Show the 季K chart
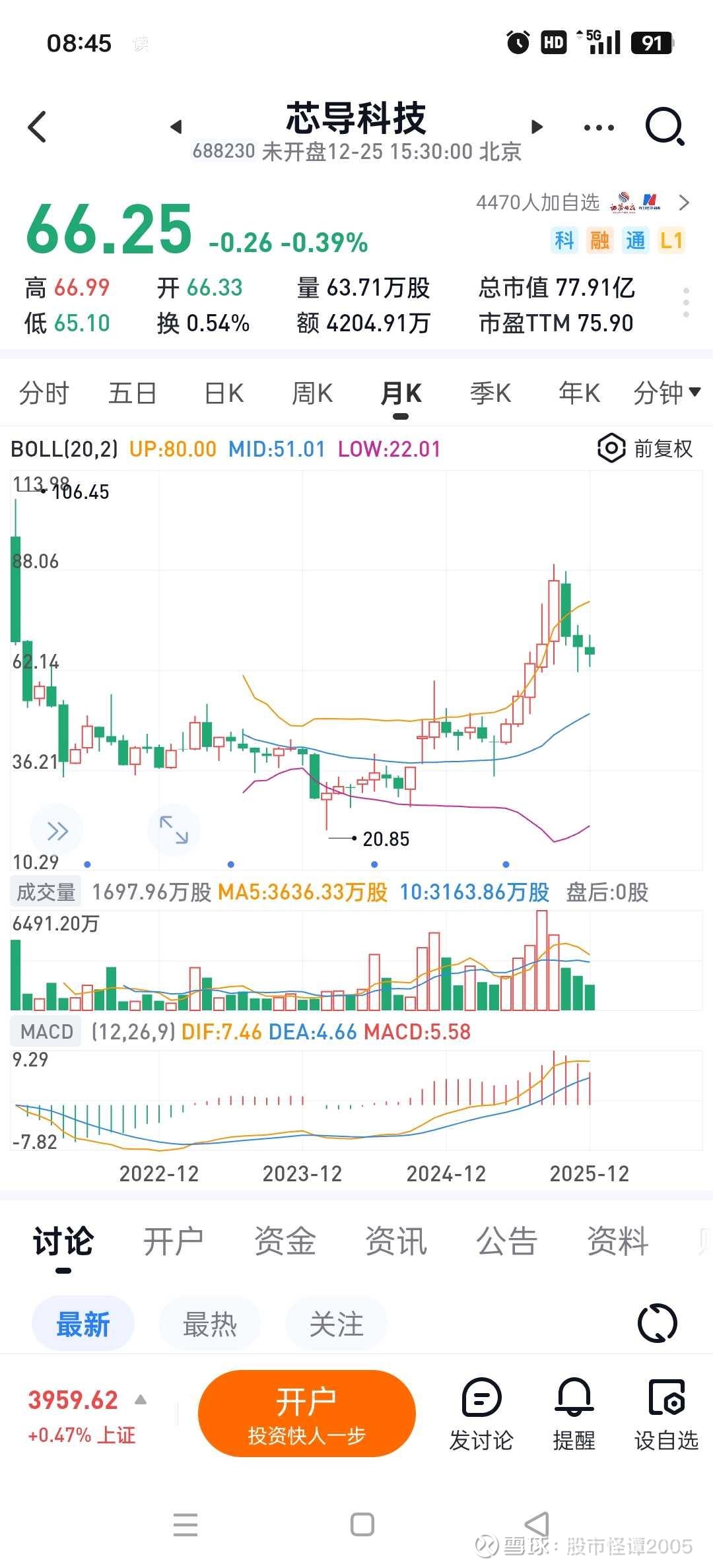Viewport: 713px width, 1568px height. pos(490,393)
